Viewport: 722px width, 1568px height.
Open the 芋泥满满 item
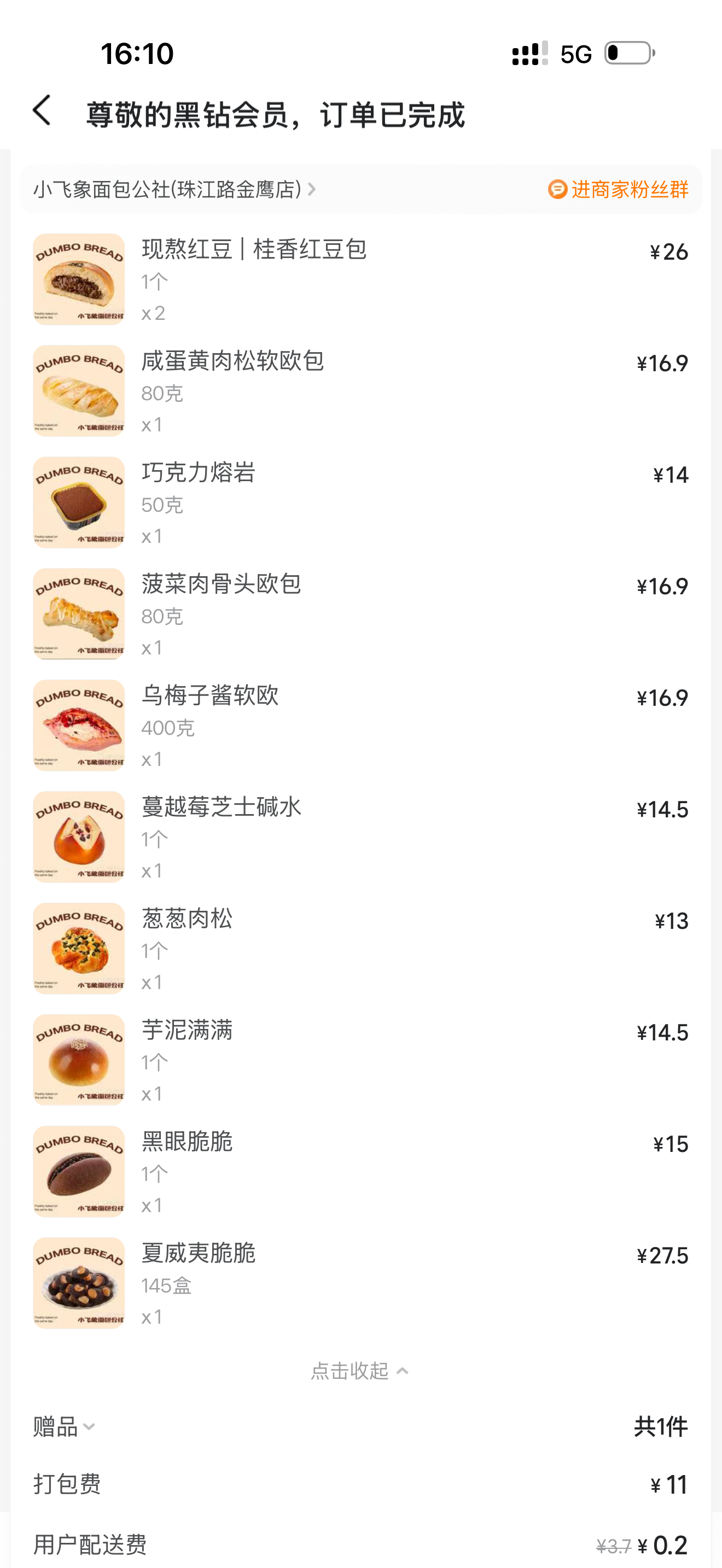coord(187,1031)
